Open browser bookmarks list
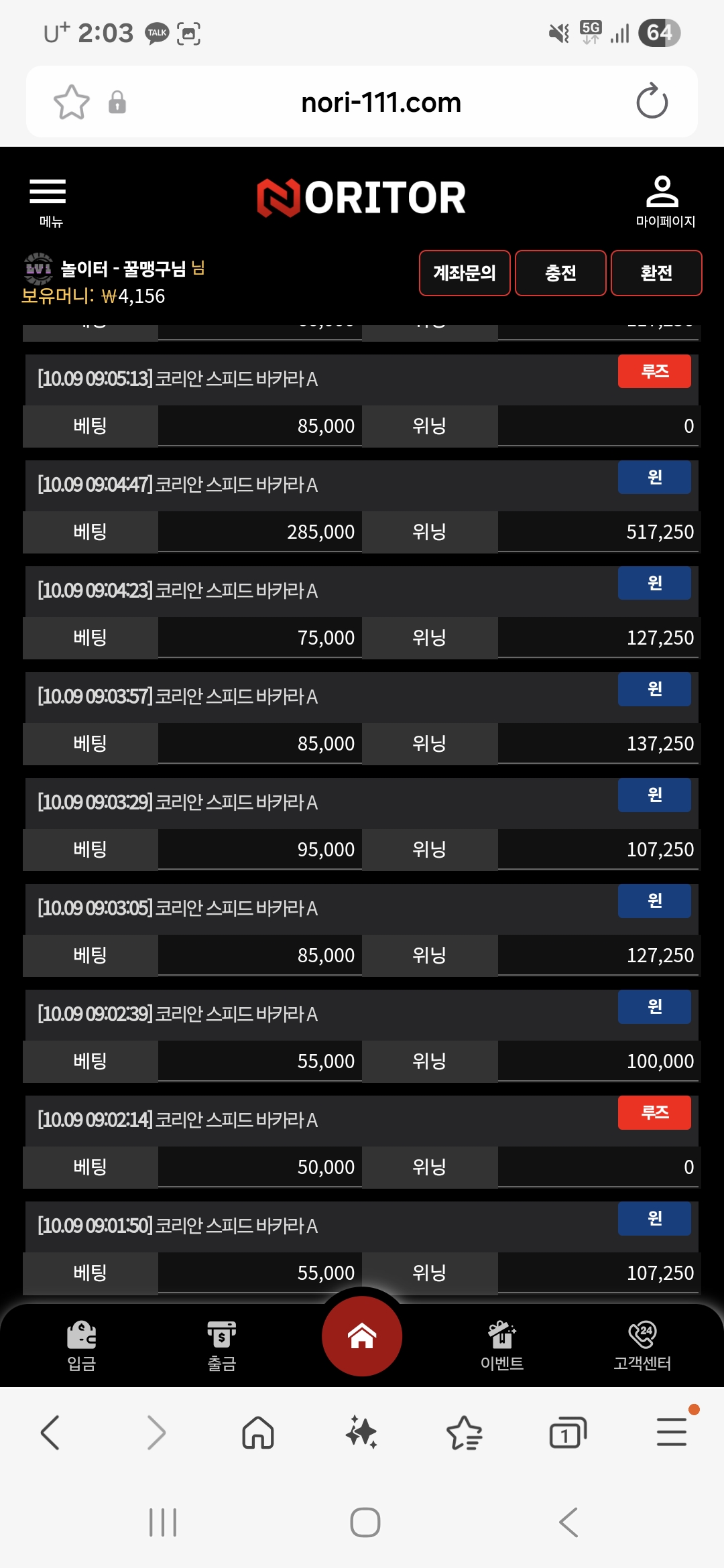The width and height of the screenshot is (724, 1568). pos(465,1433)
